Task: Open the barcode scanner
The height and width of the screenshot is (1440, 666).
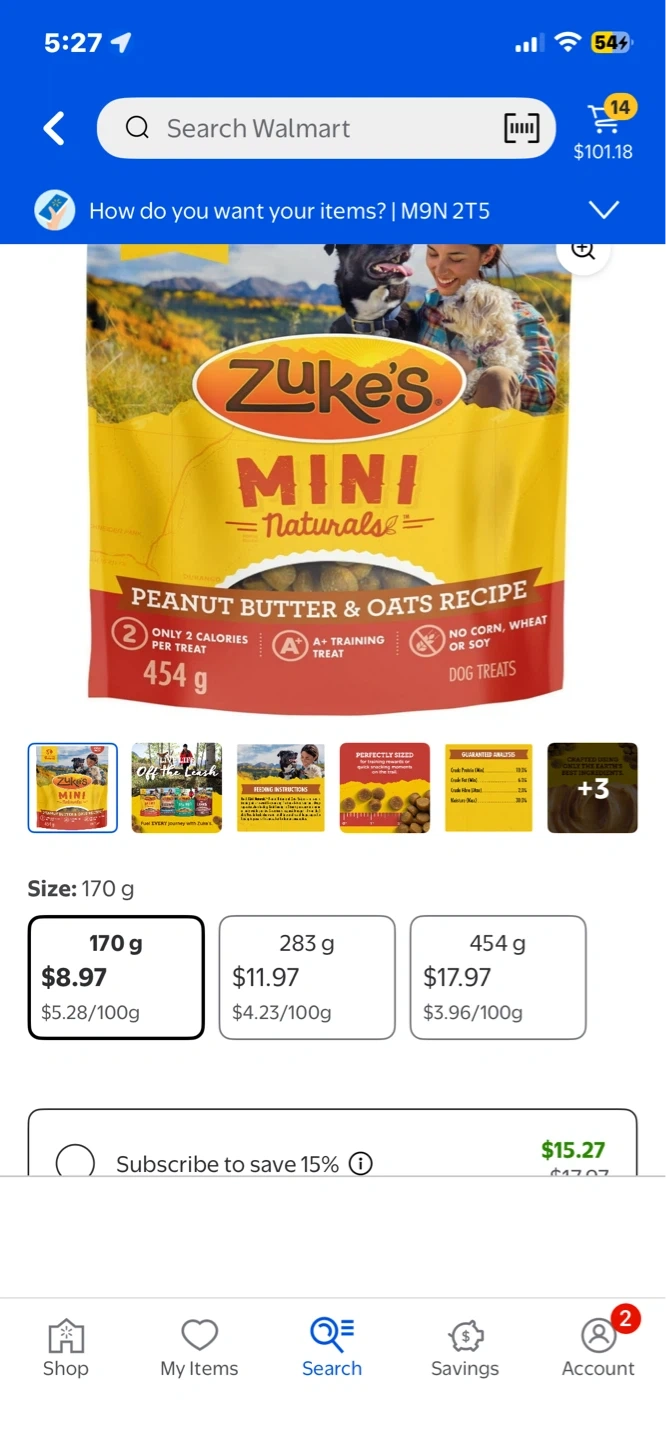Action: click(x=521, y=128)
